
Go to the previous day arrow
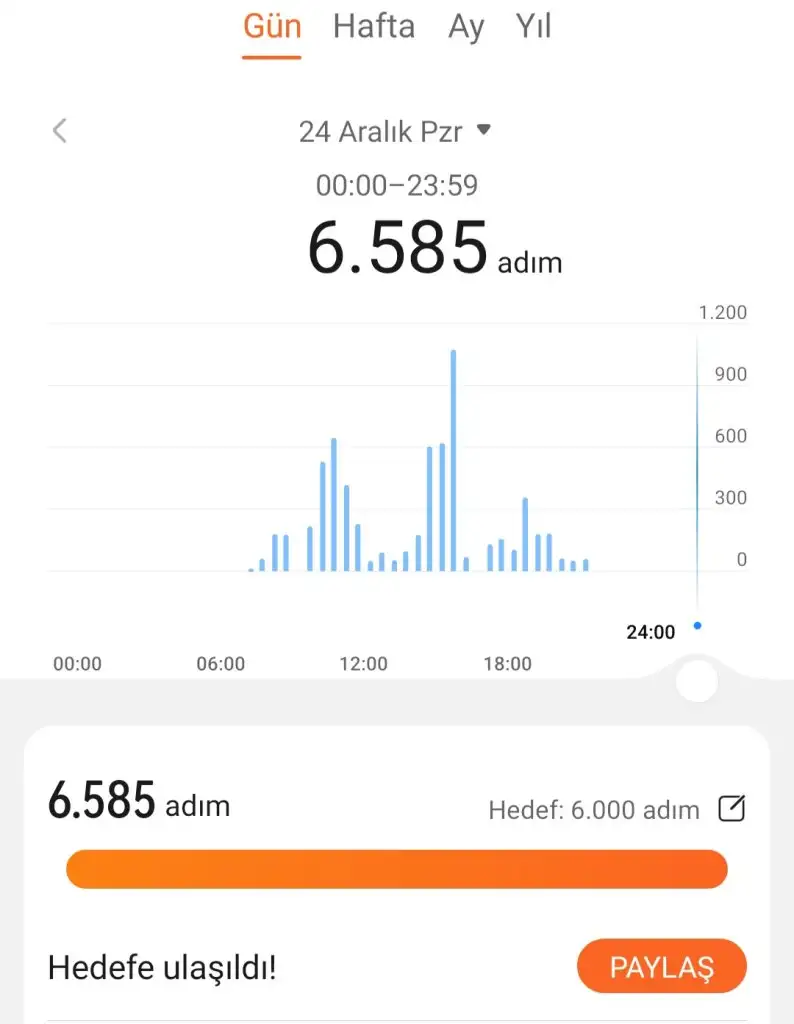[x=60, y=131]
